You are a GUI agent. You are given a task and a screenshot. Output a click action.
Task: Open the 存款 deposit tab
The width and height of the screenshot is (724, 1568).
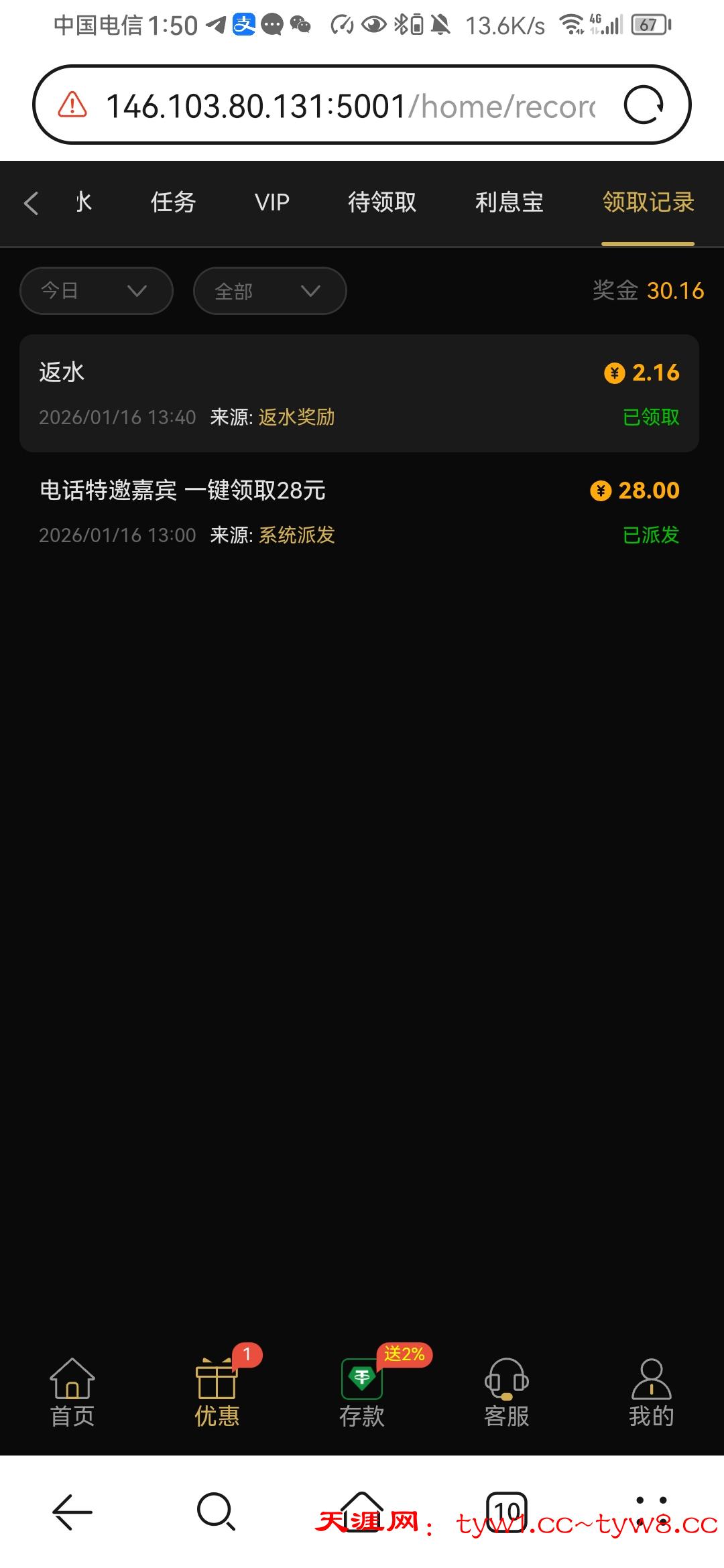(x=362, y=1393)
